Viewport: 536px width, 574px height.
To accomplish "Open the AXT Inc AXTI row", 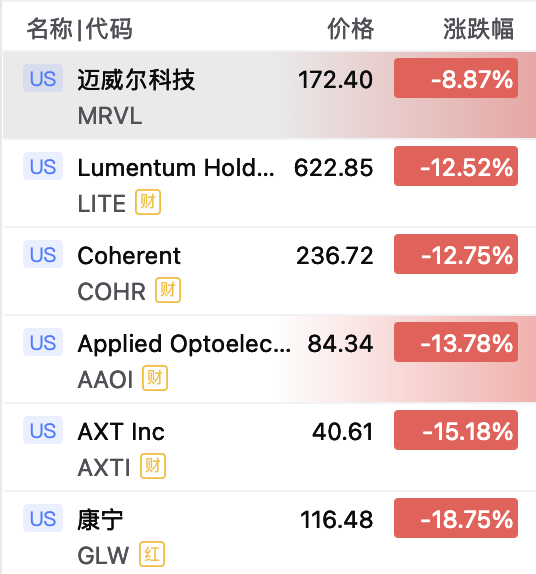I will (269, 447).
